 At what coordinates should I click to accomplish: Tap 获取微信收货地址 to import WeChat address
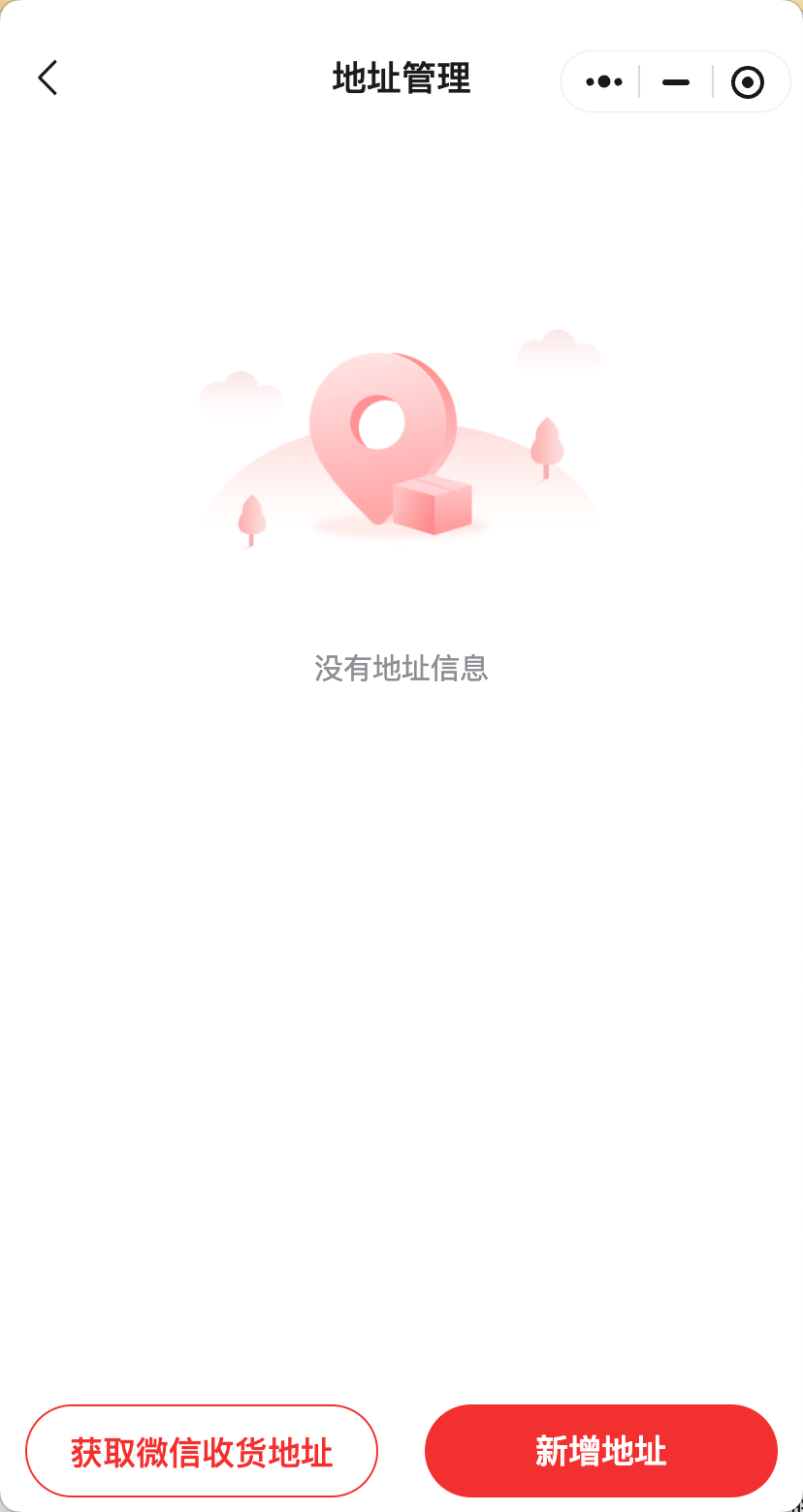[x=202, y=1451]
